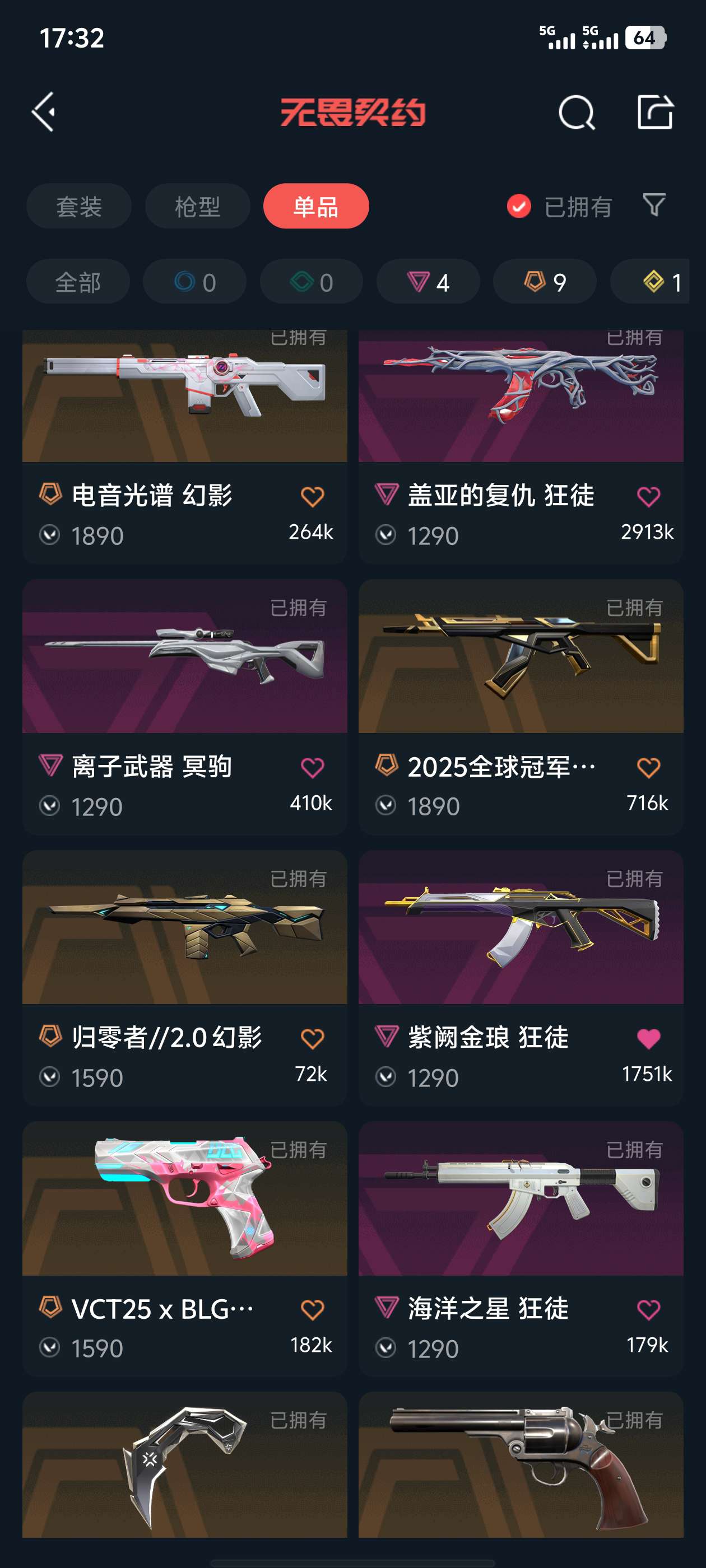Share this page via the share icon
This screenshot has height=1568, width=706.
pos(655,112)
